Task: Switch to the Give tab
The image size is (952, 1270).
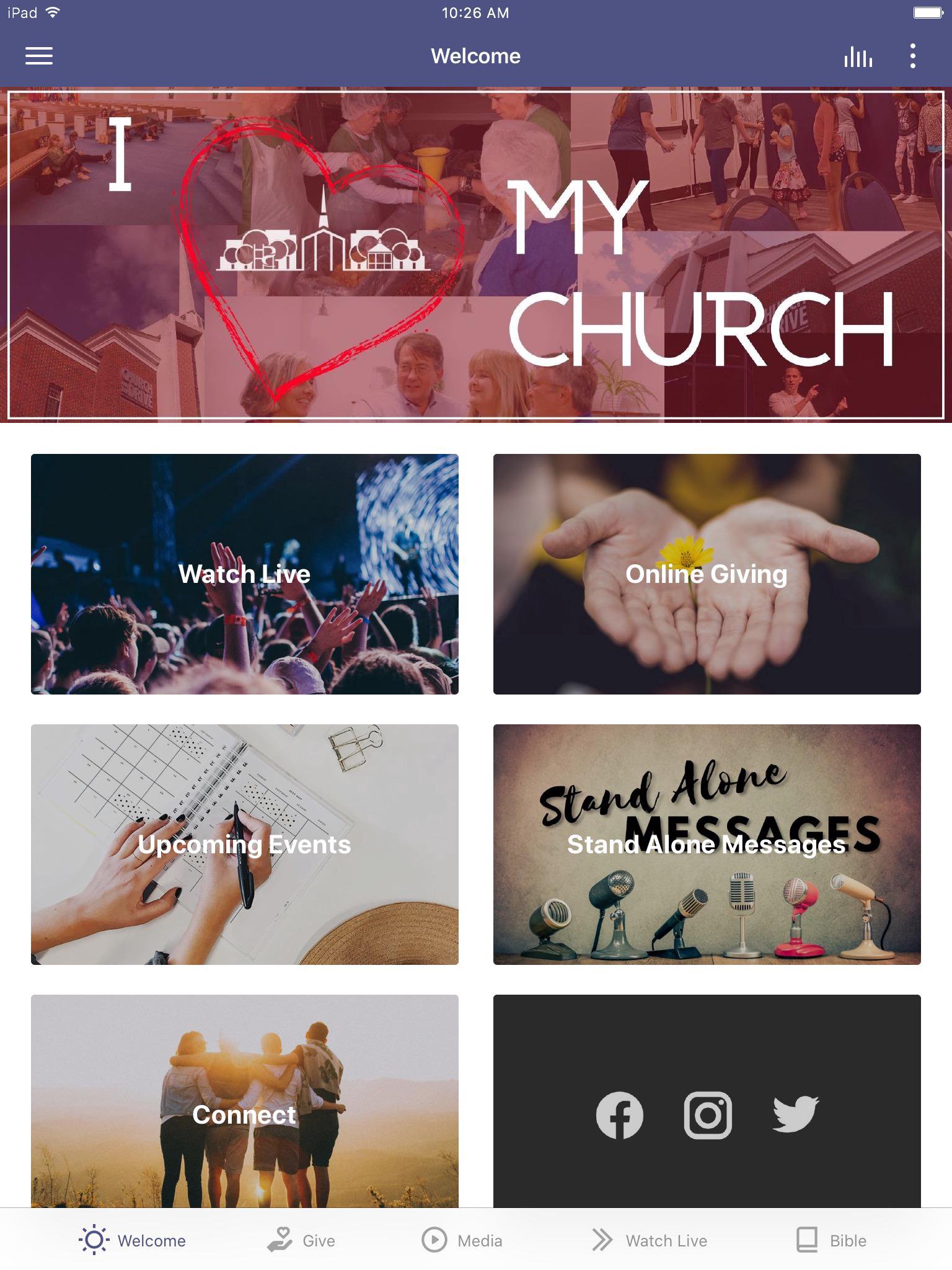Action: (302, 1240)
